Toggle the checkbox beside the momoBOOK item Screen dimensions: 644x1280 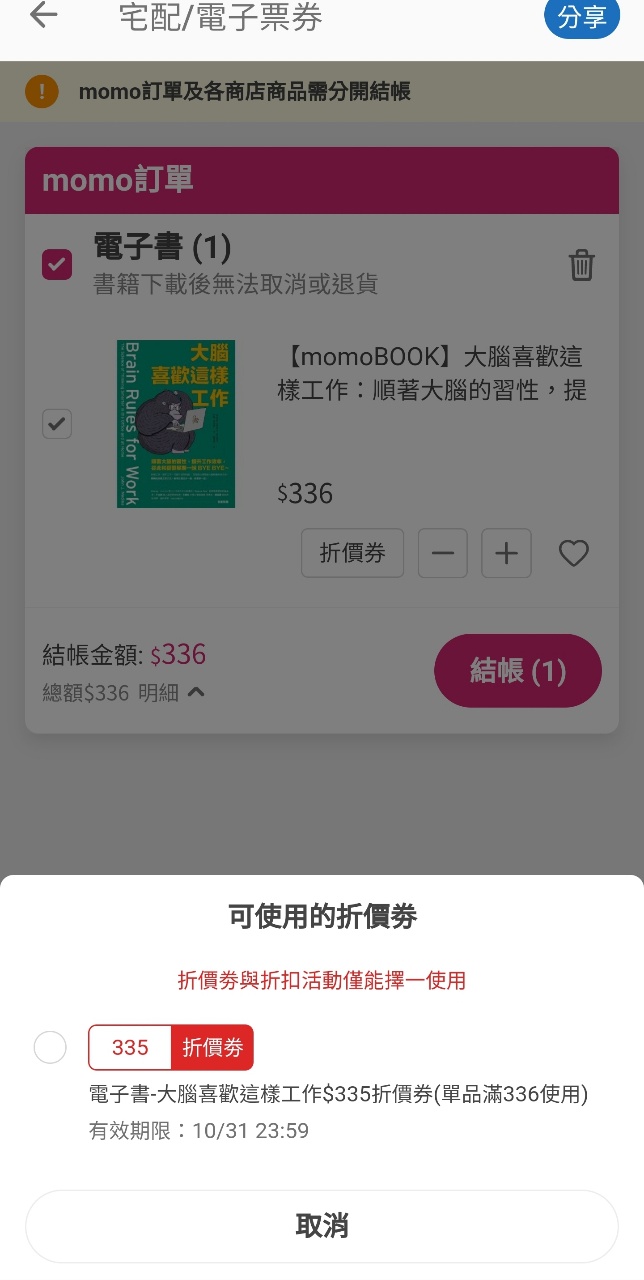point(57,424)
